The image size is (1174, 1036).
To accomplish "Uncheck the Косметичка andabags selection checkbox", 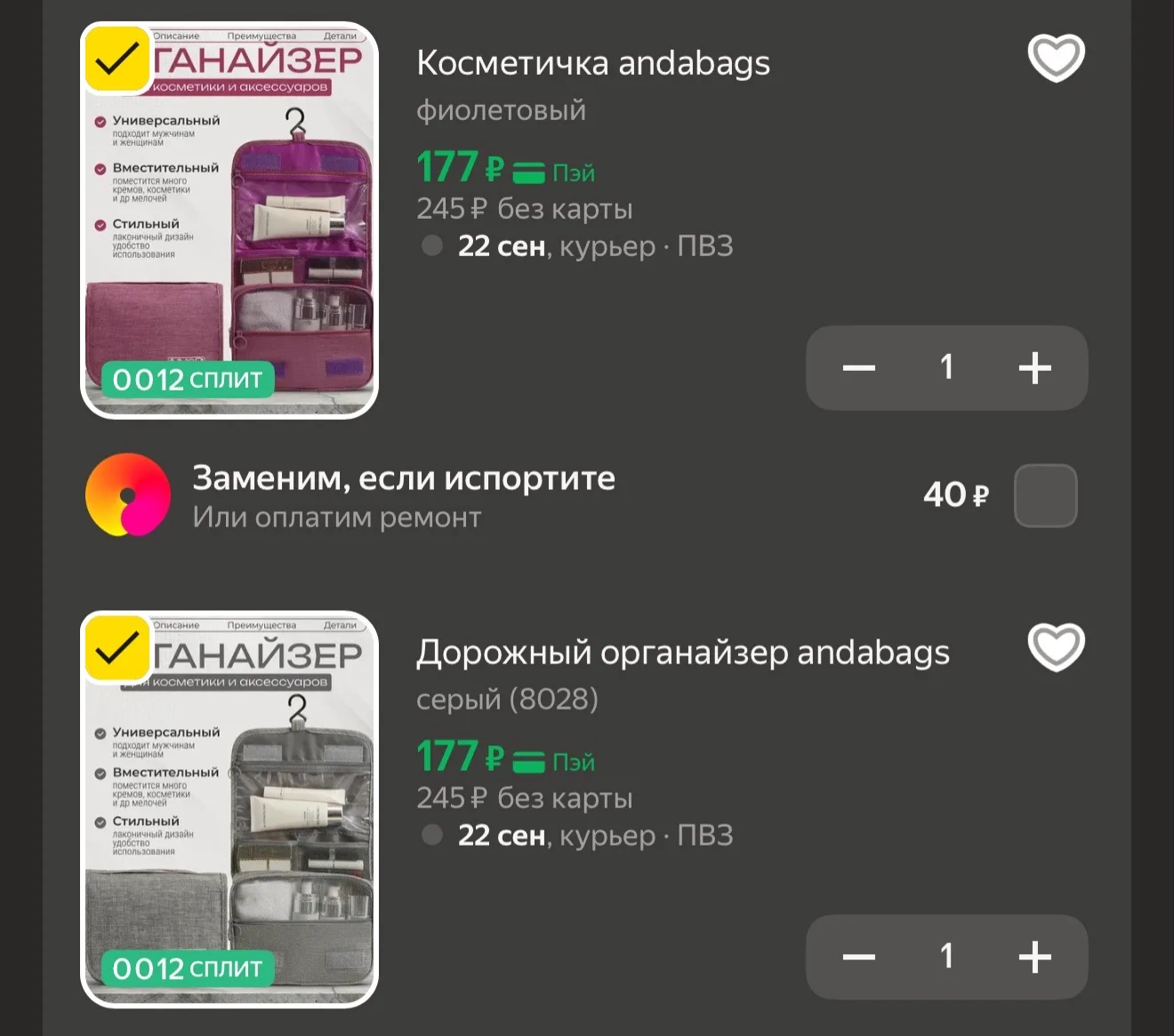I will pyautogui.click(x=117, y=60).
